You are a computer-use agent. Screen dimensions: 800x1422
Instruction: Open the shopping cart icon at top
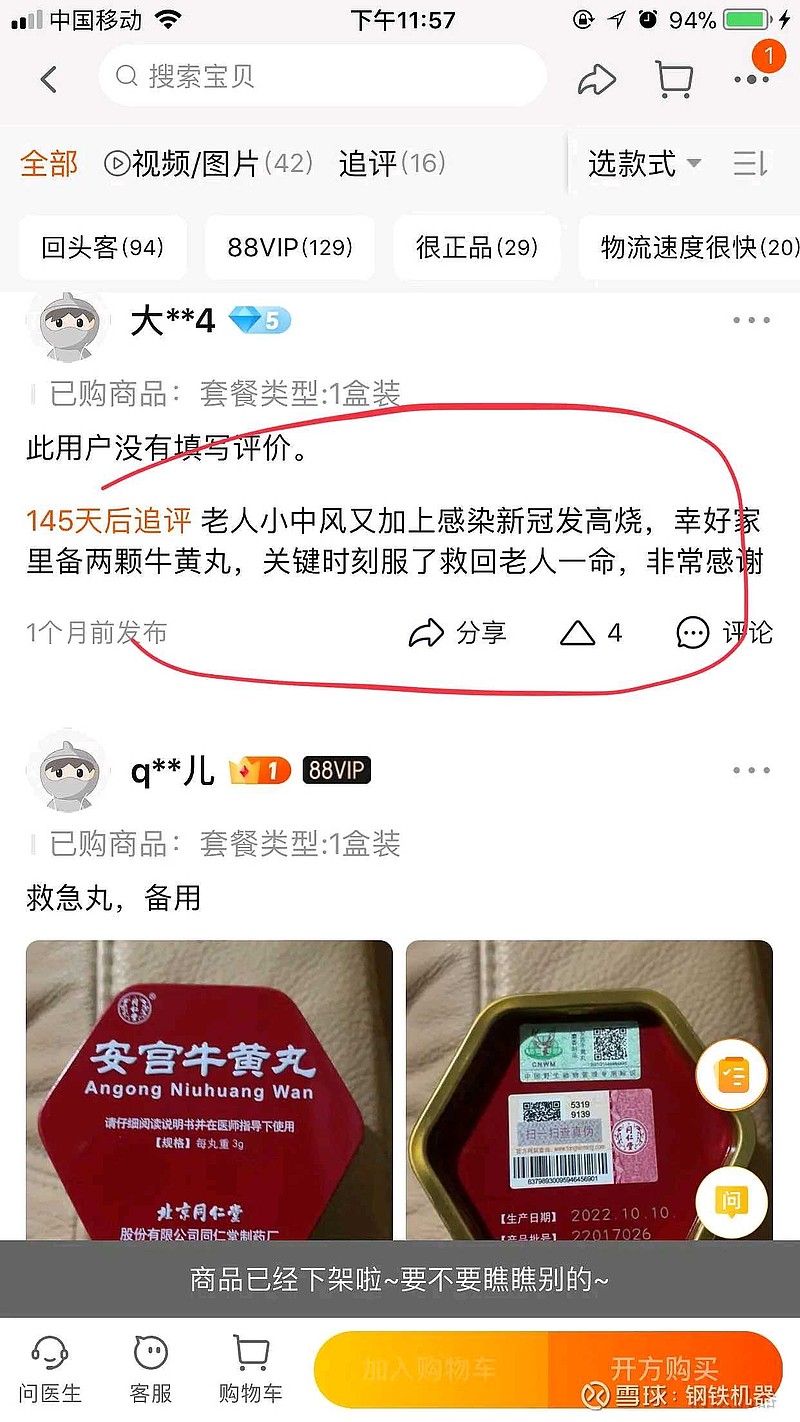coord(674,79)
